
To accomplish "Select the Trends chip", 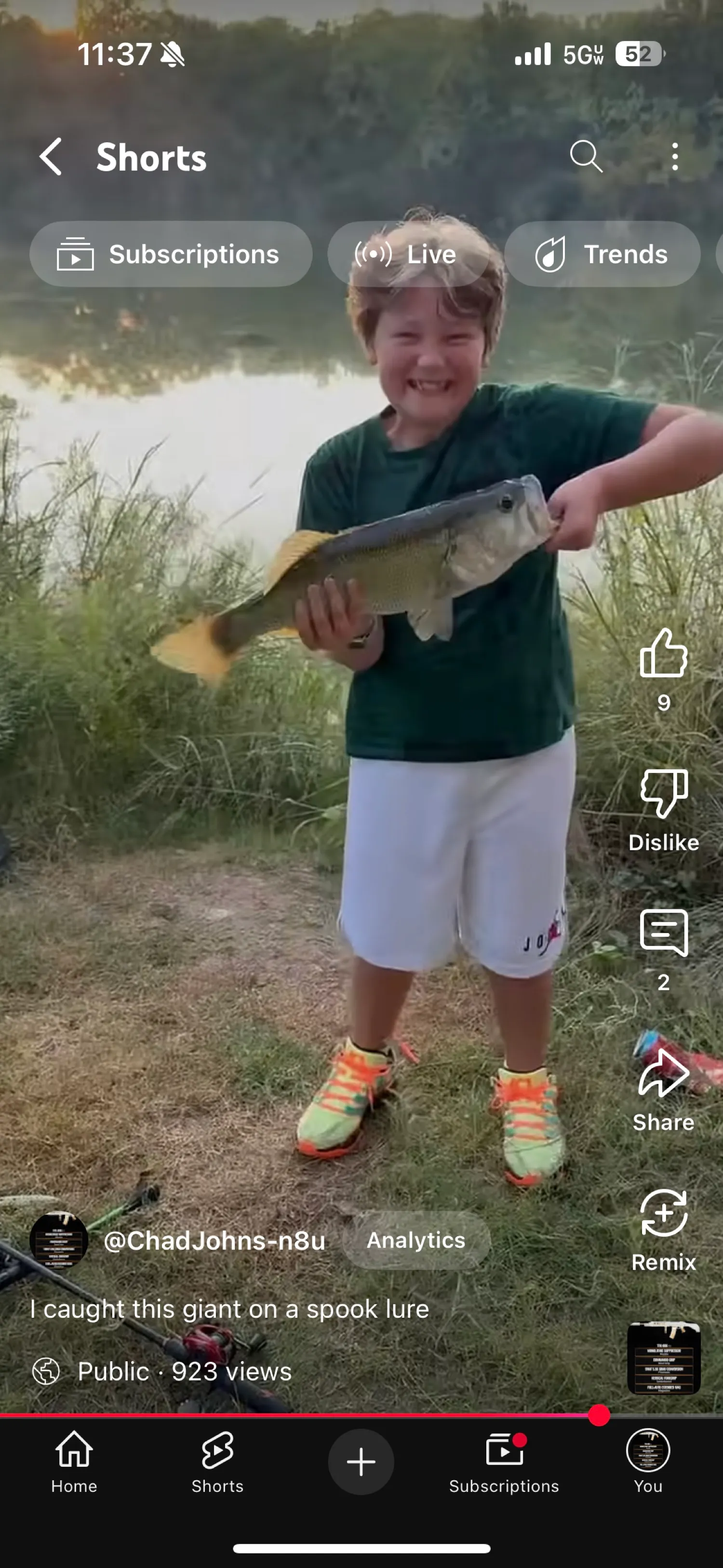I will (x=602, y=254).
